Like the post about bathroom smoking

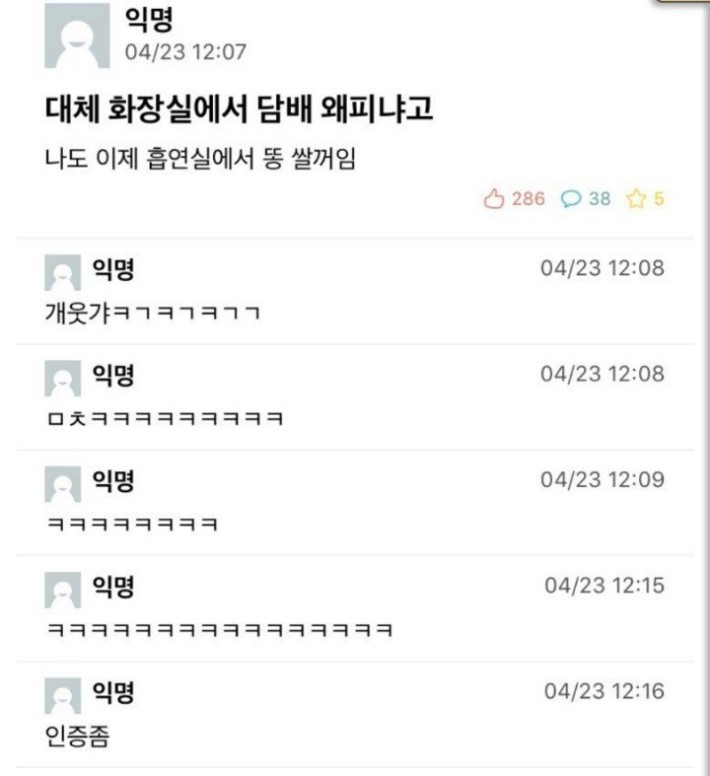pos(495,199)
